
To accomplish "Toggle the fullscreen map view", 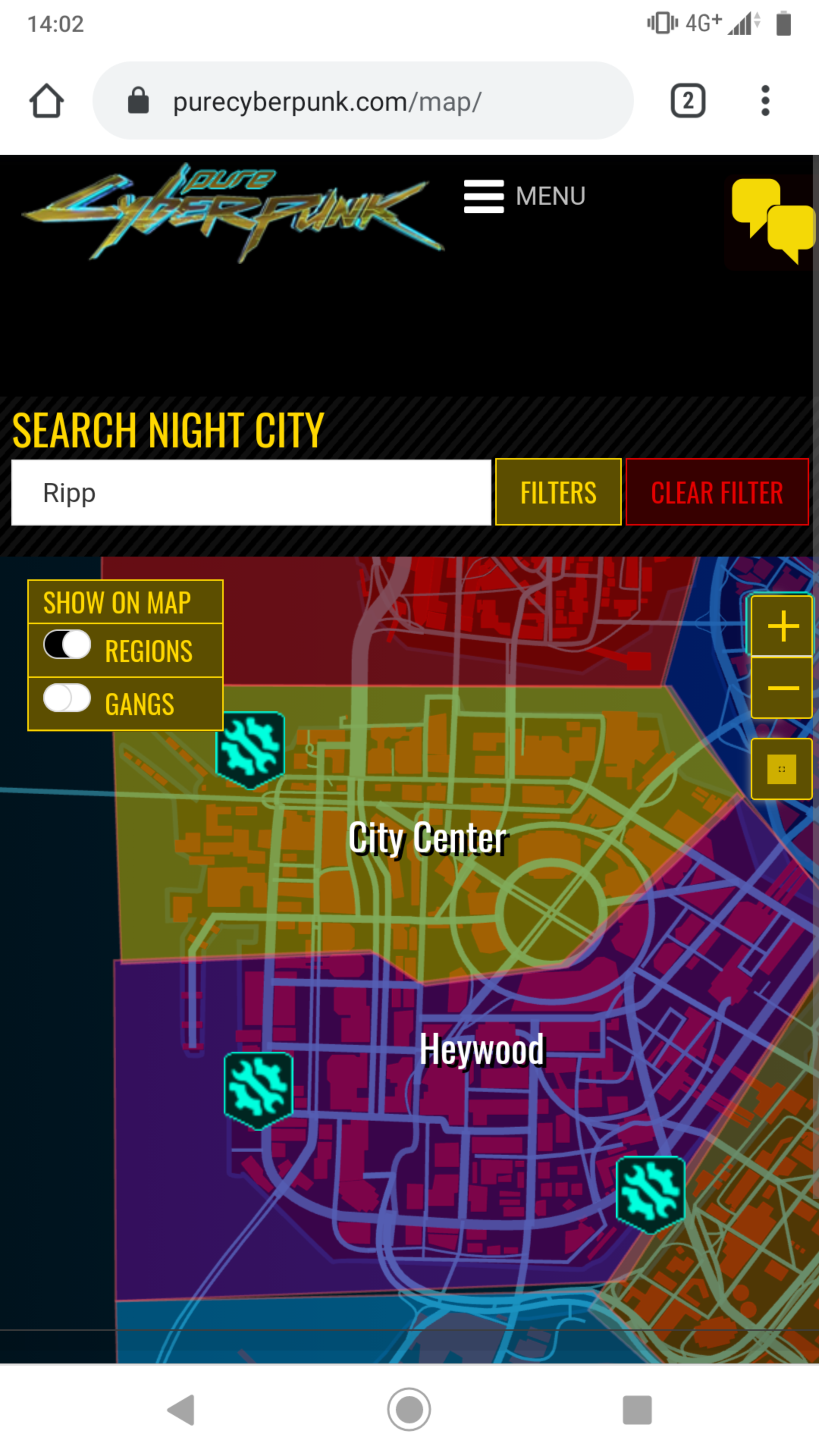I will tap(782, 769).
